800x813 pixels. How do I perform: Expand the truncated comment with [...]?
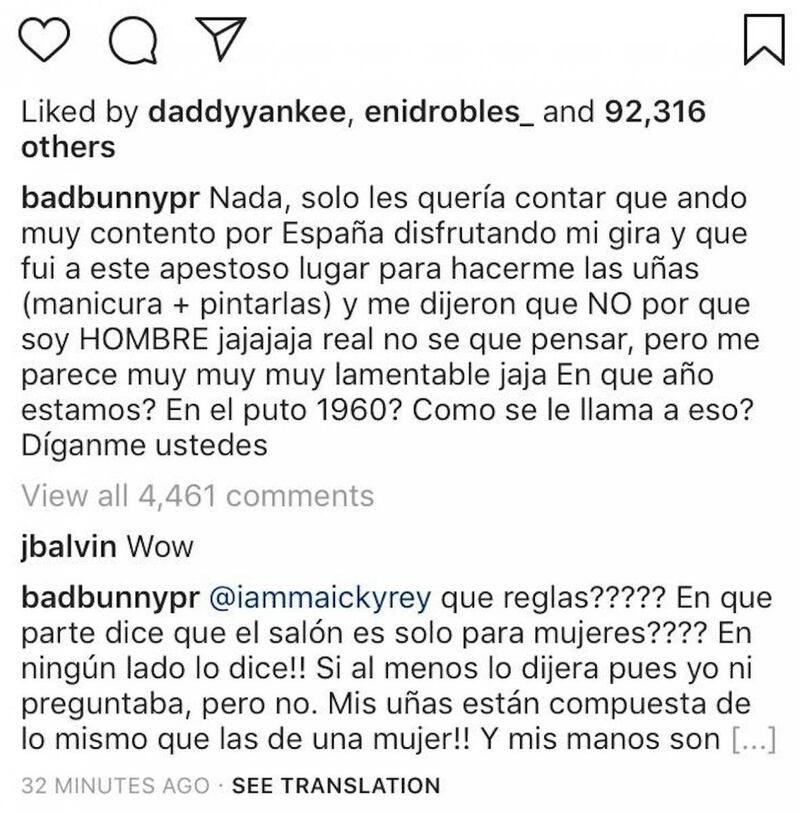(x=751, y=741)
